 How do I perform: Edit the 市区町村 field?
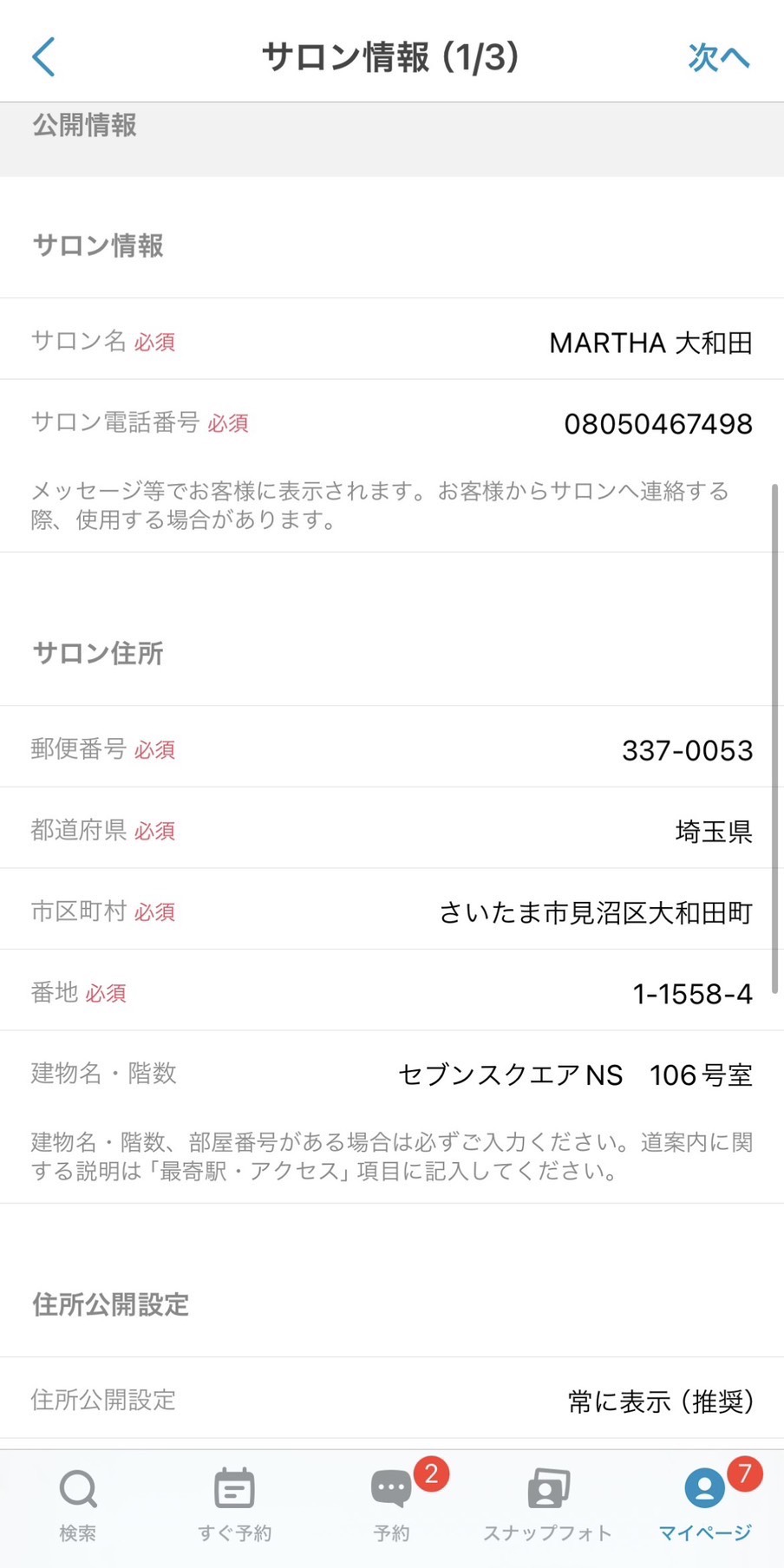click(x=595, y=912)
